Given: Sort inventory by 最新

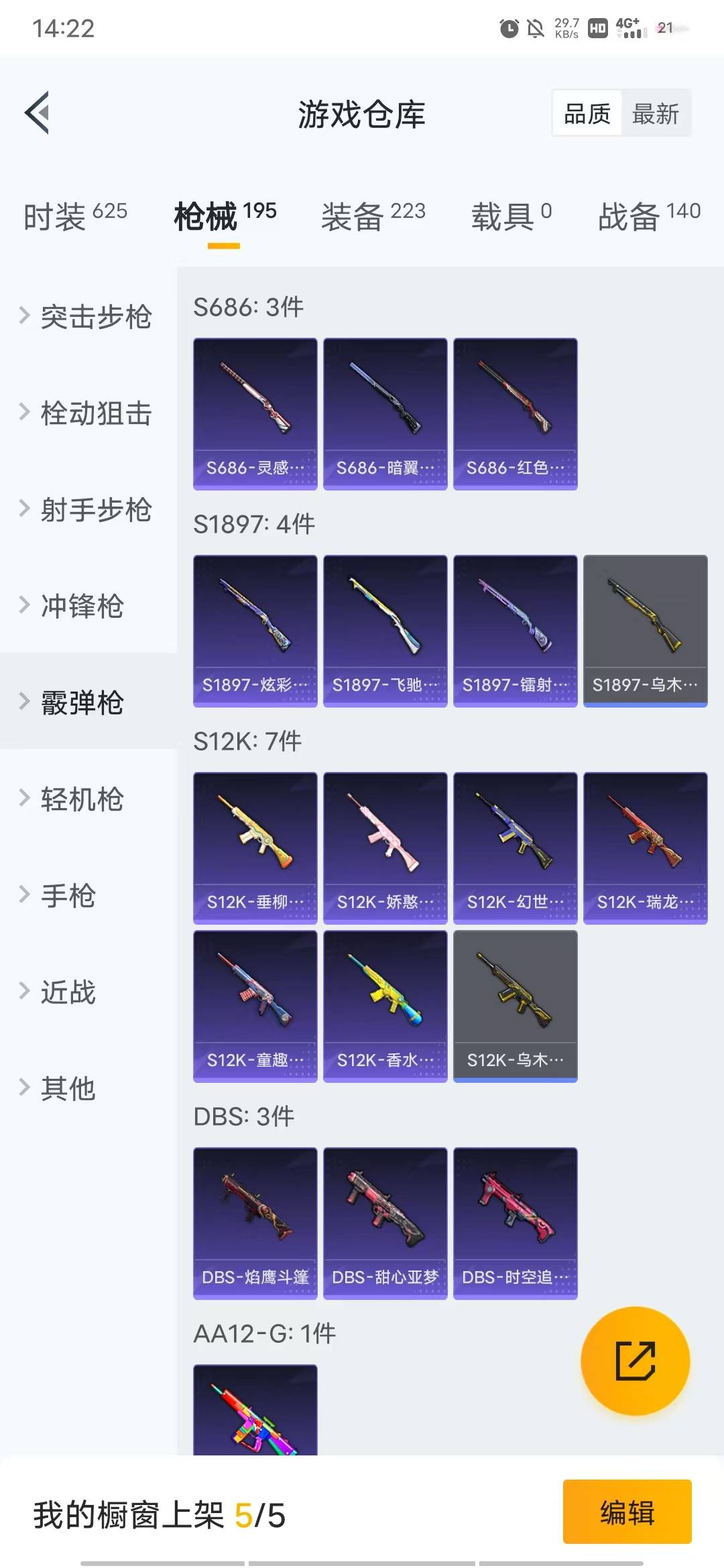Looking at the screenshot, I should pyautogui.click(x=656, y=113).
